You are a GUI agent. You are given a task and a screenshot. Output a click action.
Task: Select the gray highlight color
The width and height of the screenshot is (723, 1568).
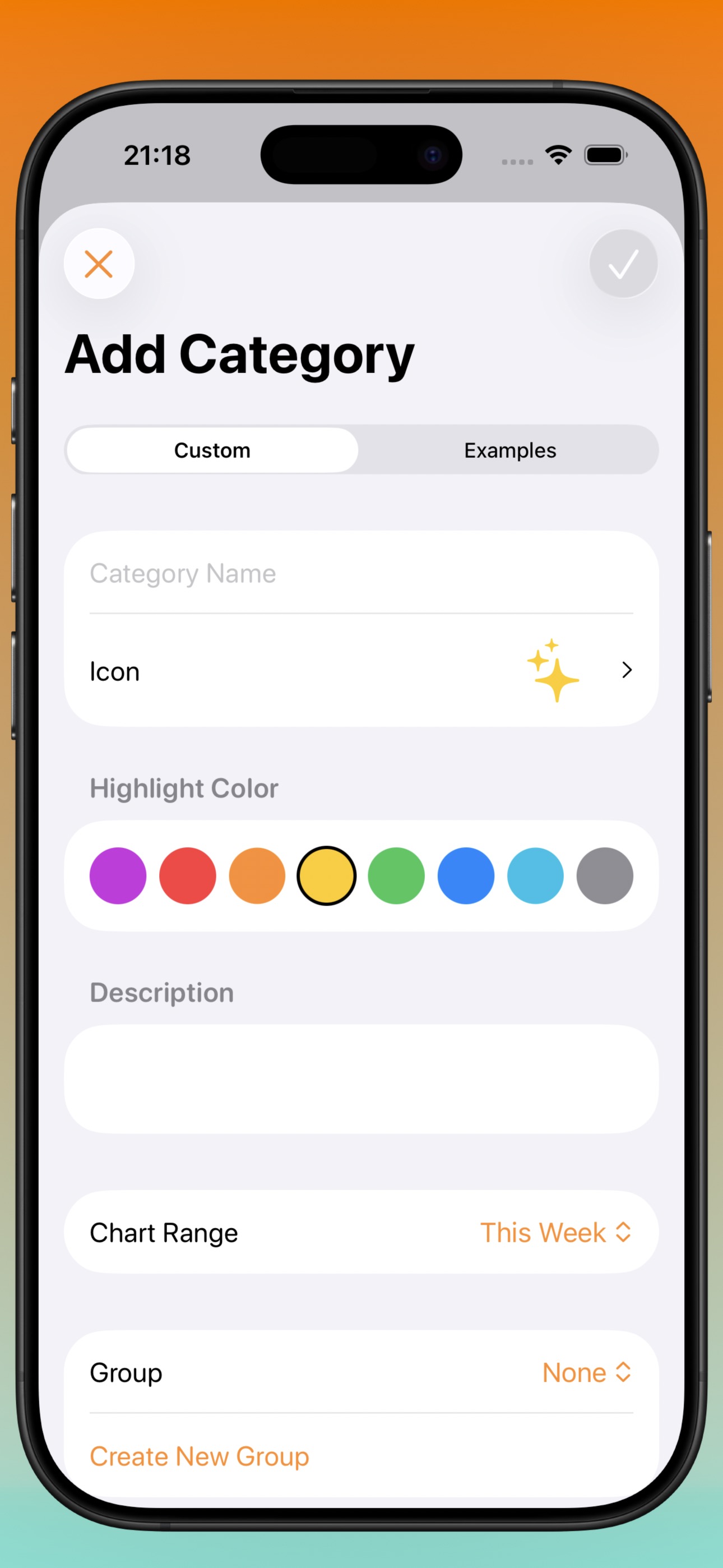[604, 875]
